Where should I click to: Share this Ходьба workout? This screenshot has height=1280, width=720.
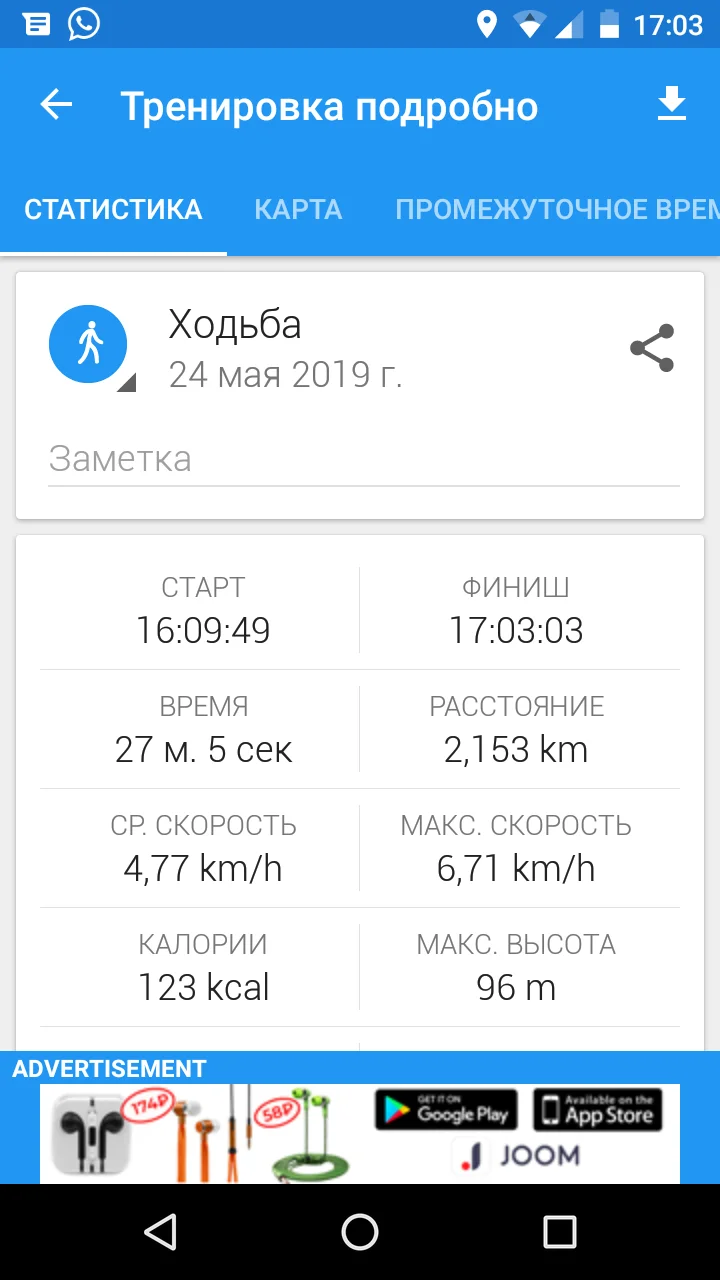[x=652, y=348]
